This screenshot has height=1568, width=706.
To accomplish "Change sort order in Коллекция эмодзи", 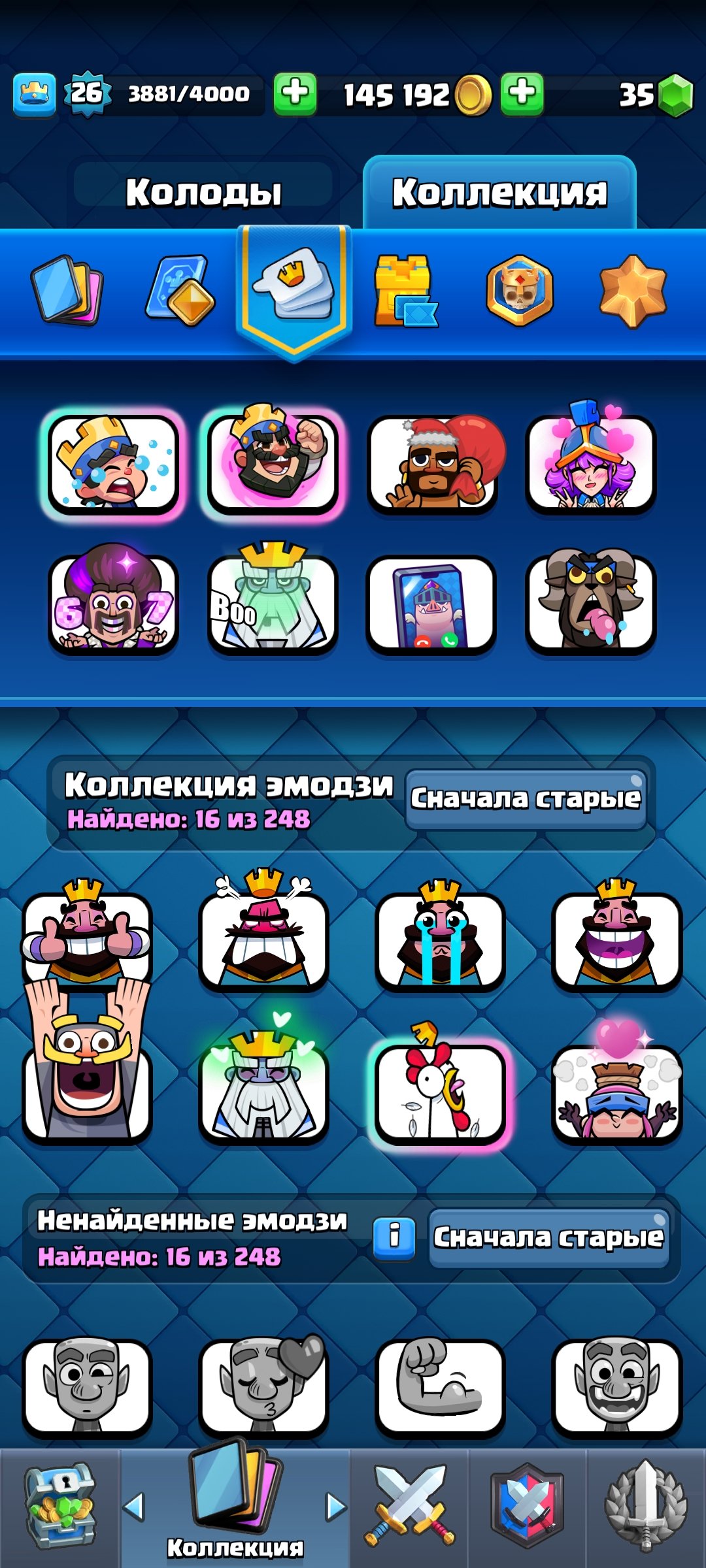I will click(526, 798).
